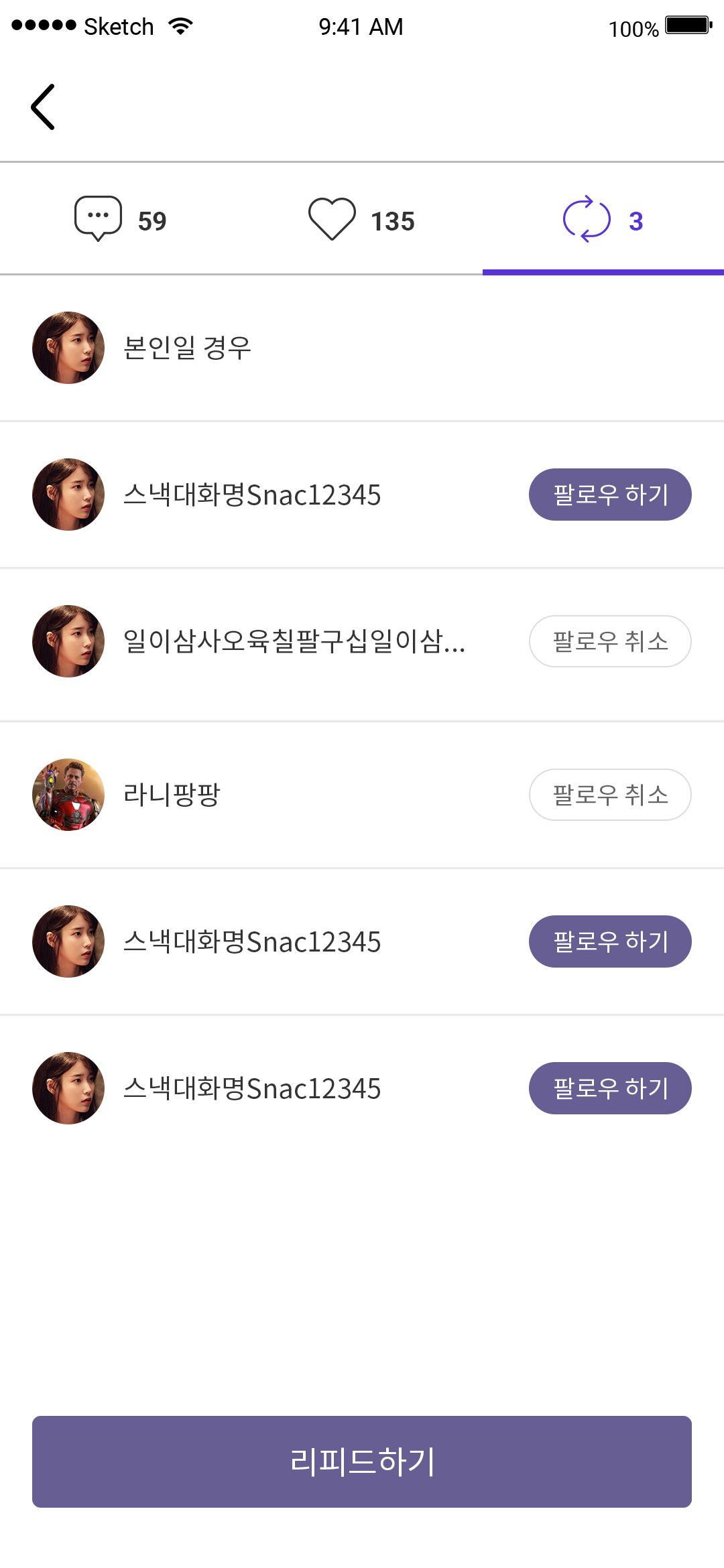Select the refeed tab showing 3

pyautogui.click(x=603, y=220)
